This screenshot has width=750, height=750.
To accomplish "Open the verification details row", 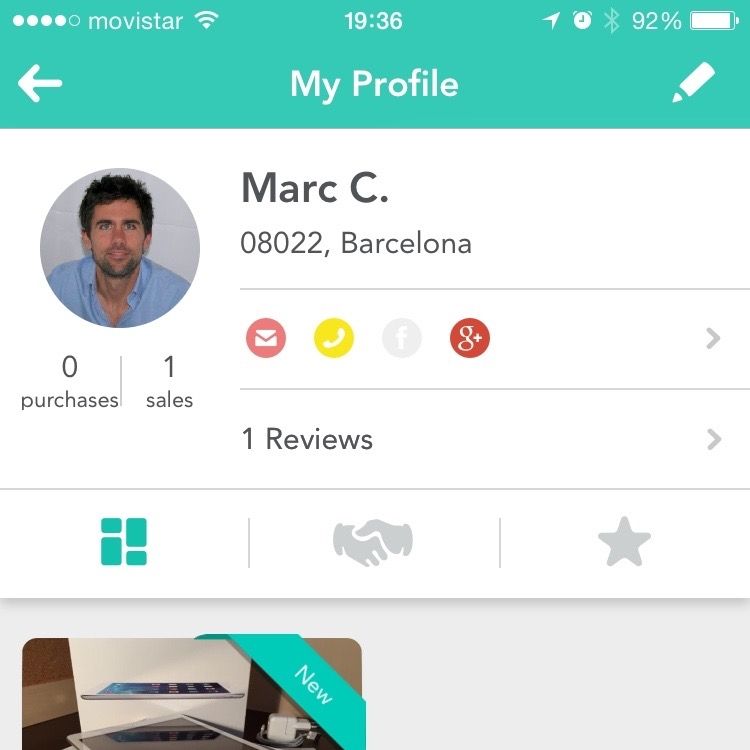I will pyautogui.click(x=495, y=339).
